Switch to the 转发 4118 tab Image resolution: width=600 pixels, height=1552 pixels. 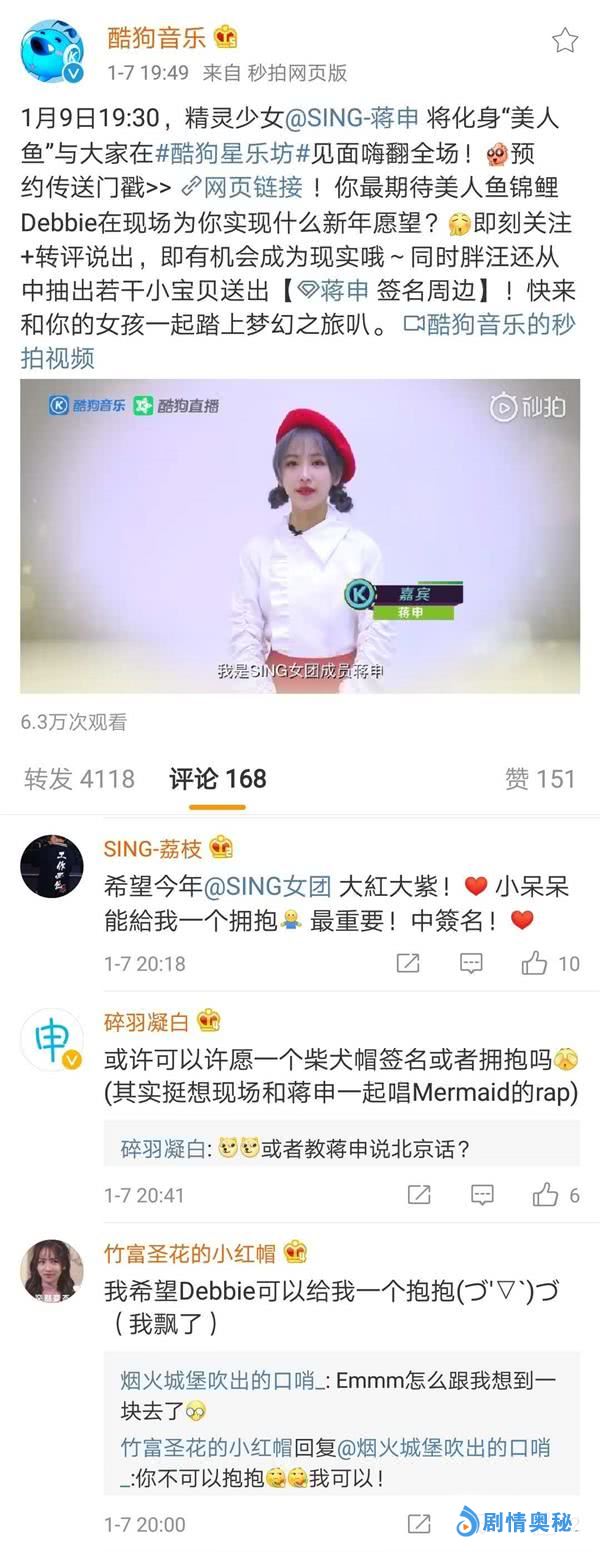79,779
